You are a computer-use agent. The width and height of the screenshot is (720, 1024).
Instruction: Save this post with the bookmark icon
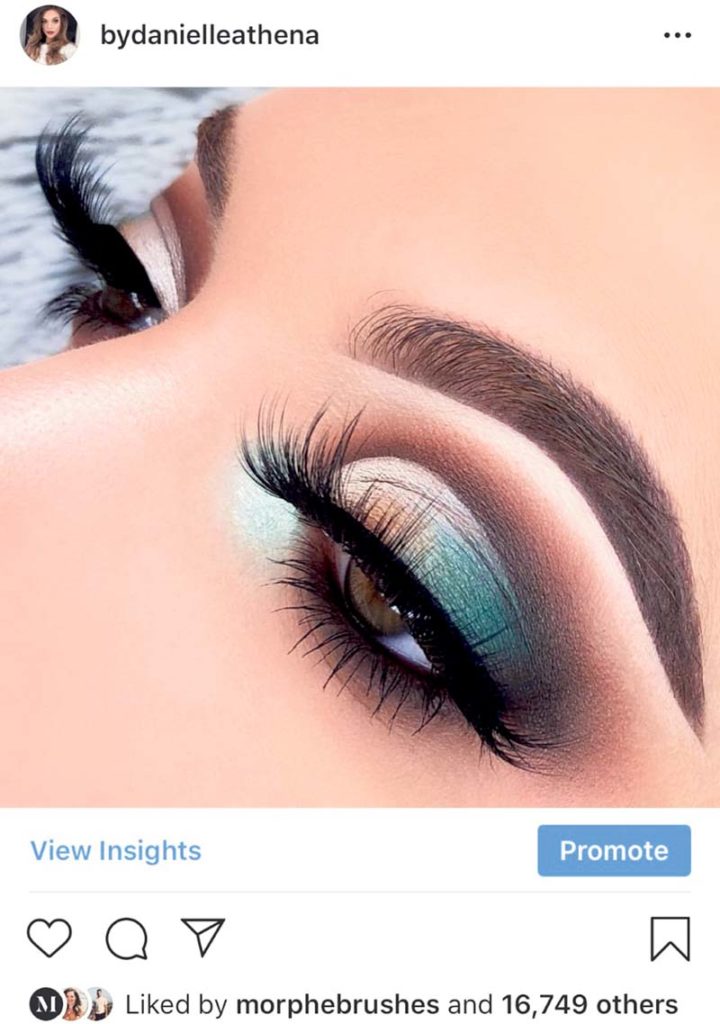point(669,938)
